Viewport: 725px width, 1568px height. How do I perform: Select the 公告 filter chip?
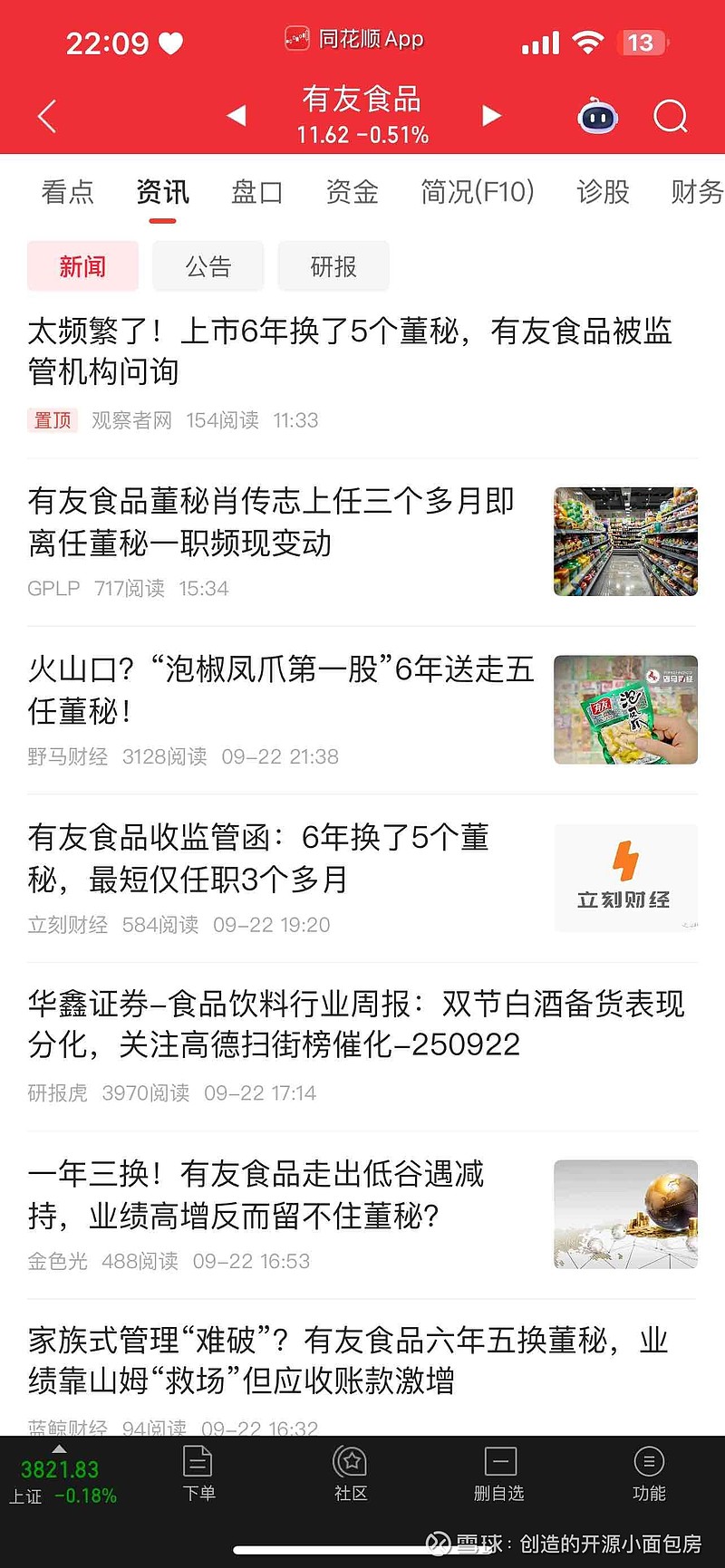click(208, 266)
